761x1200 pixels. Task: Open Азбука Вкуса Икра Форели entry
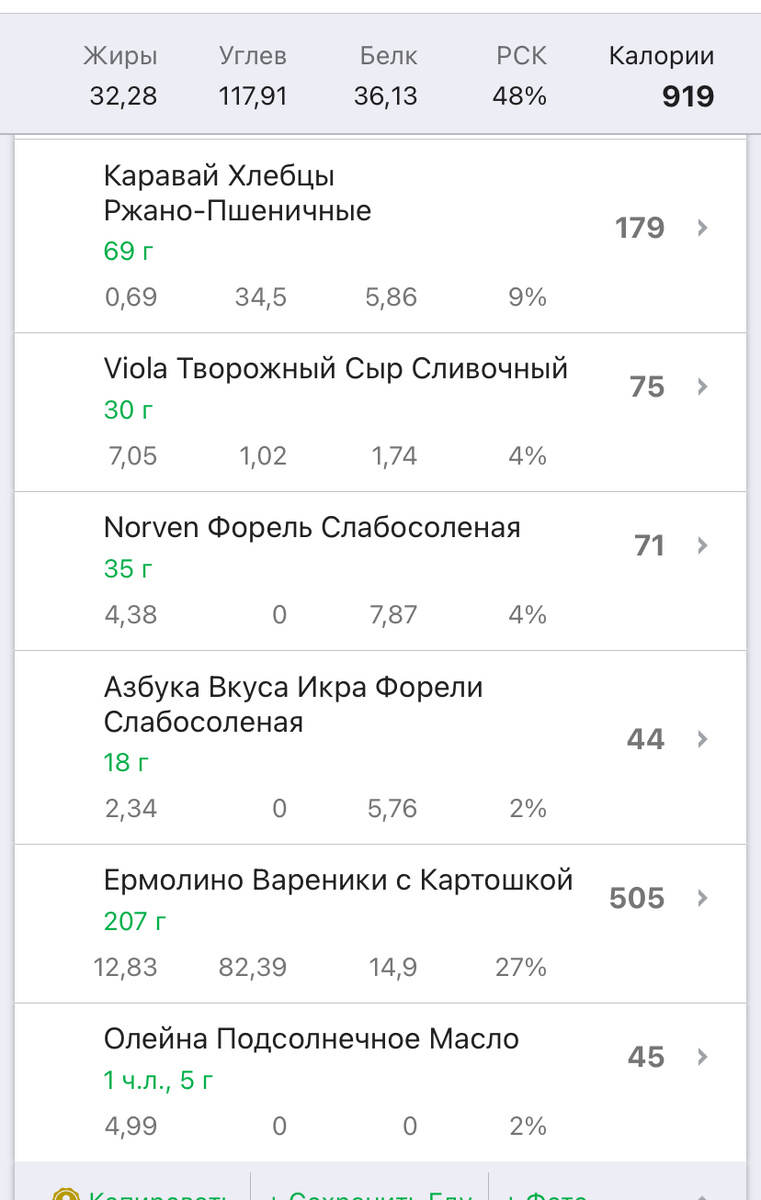[x=380, y=746]
